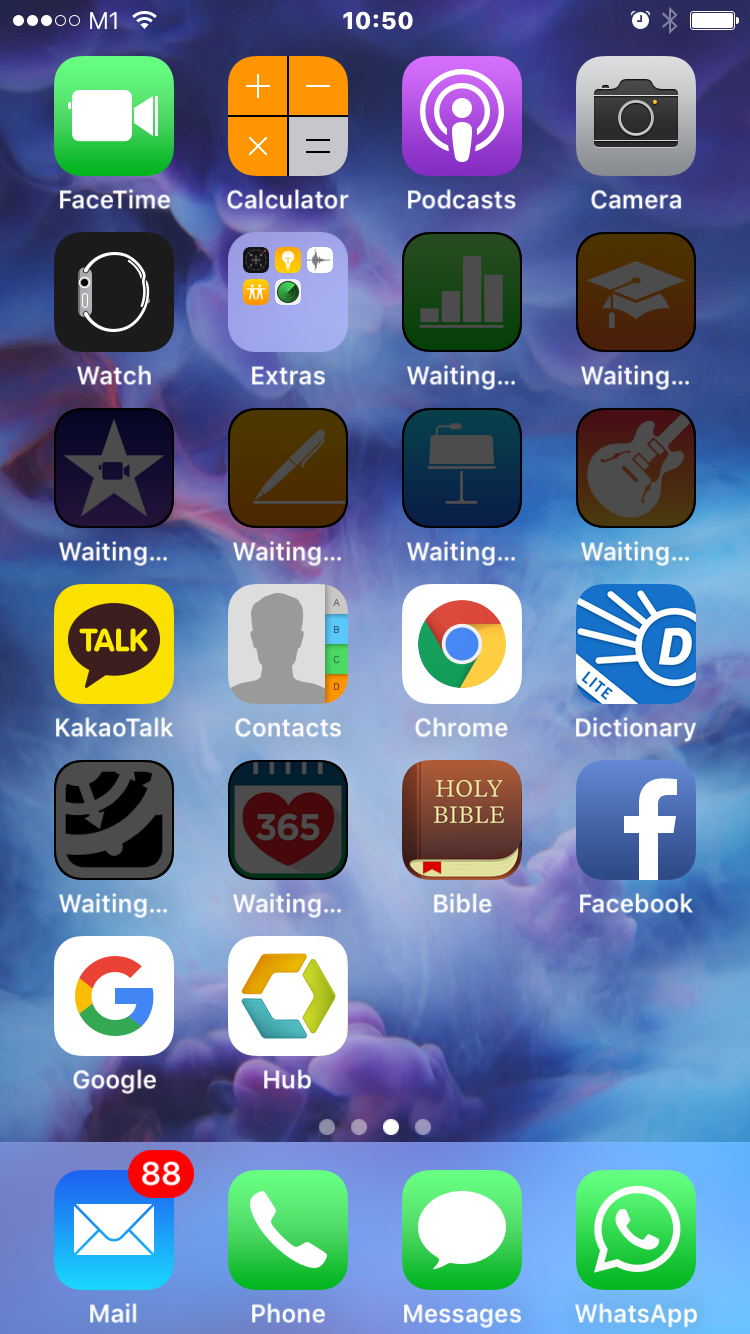Open the FaceTime app
The height and width of the screenshot is (1334, 750).
coord(114,116)
